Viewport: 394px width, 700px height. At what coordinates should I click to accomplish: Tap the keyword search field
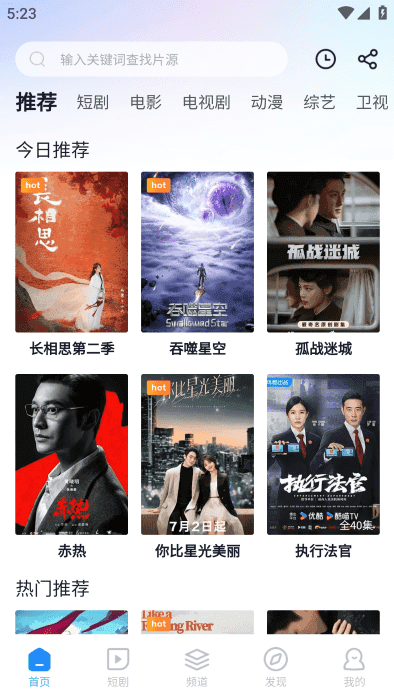[151, 59]
